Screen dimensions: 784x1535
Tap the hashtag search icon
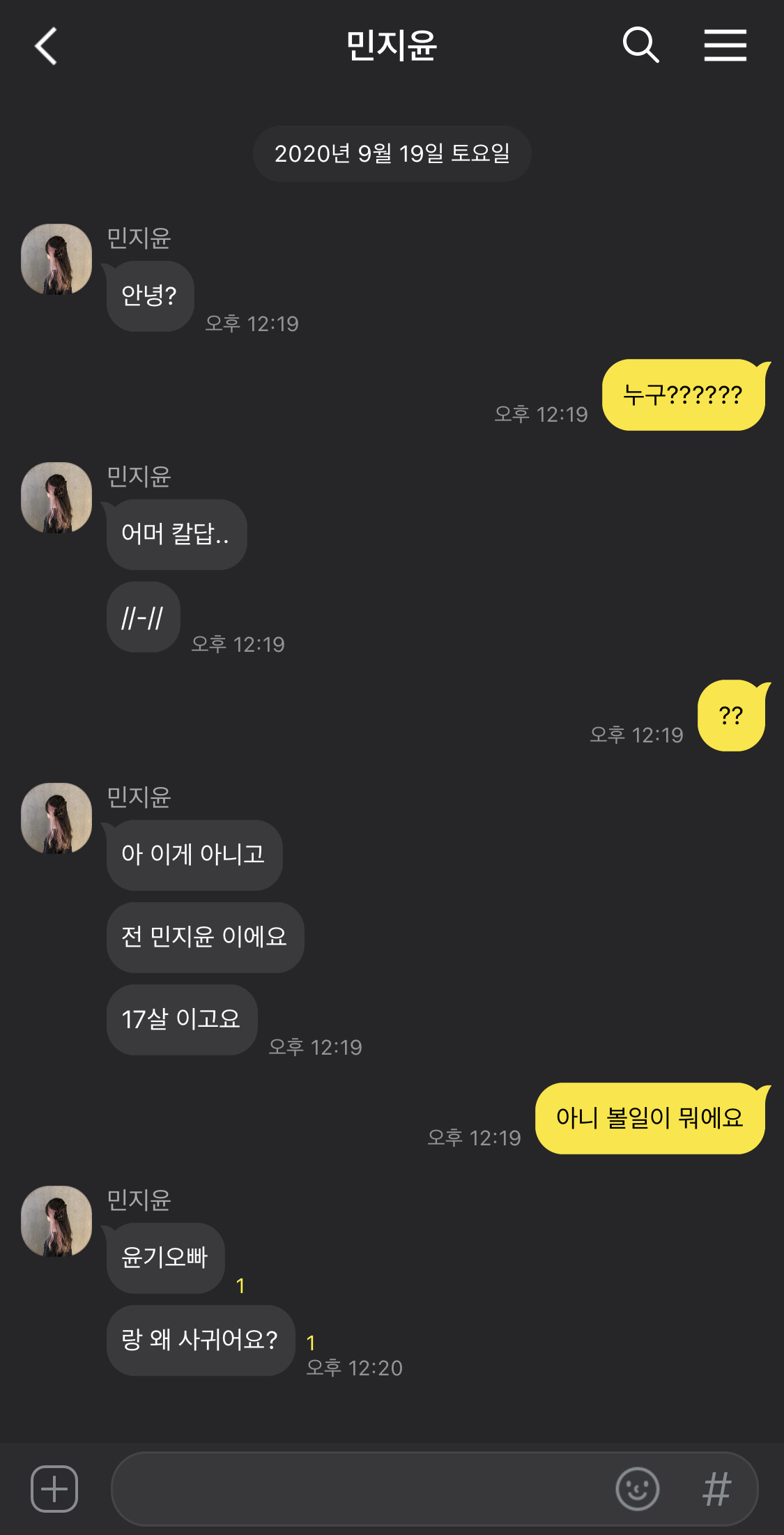[716, 1488]
